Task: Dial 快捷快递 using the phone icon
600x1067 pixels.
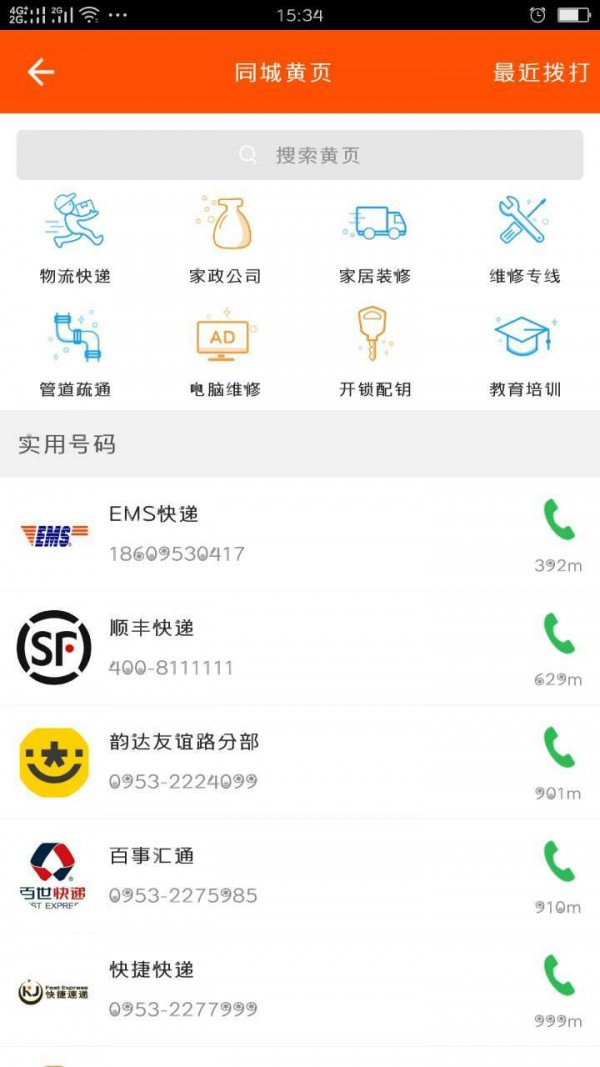Action: [x=559, y=976]
